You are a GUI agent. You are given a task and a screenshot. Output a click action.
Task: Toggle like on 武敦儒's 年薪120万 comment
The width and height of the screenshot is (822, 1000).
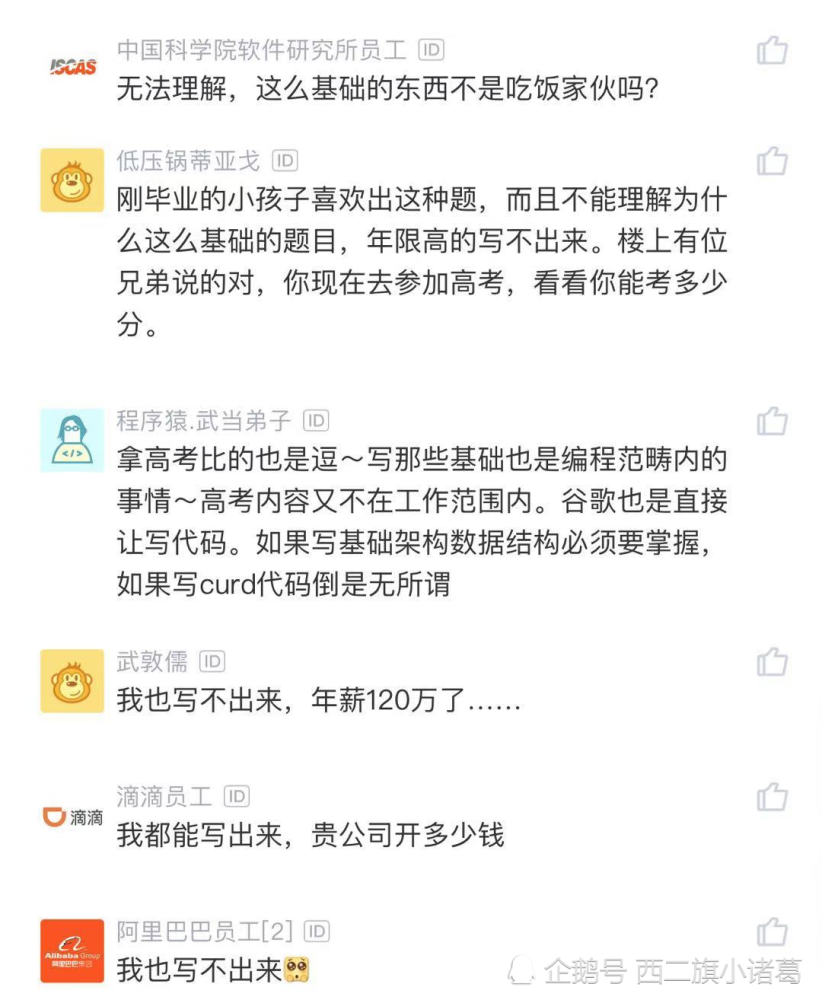[x=772, y=662]
